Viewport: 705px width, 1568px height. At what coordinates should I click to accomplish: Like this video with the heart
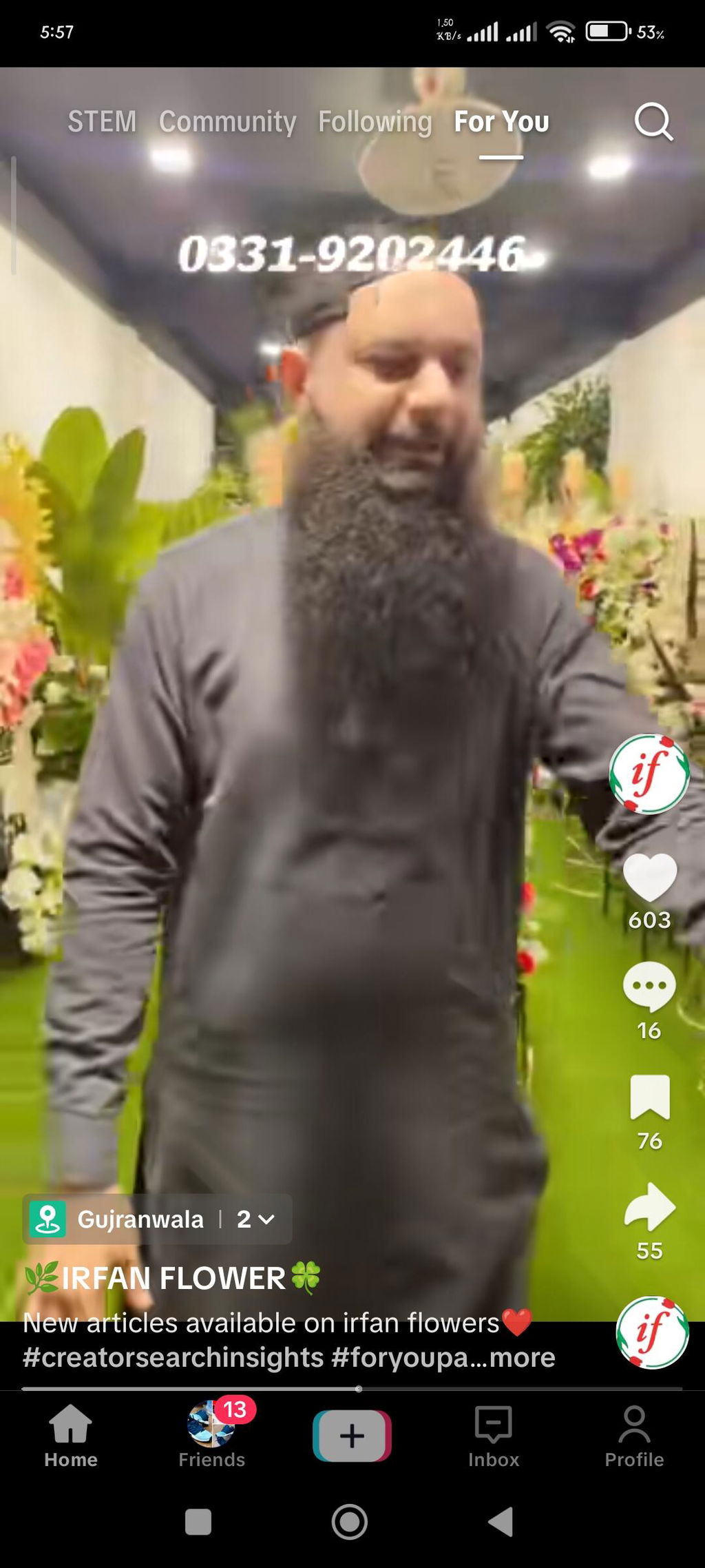649,878
